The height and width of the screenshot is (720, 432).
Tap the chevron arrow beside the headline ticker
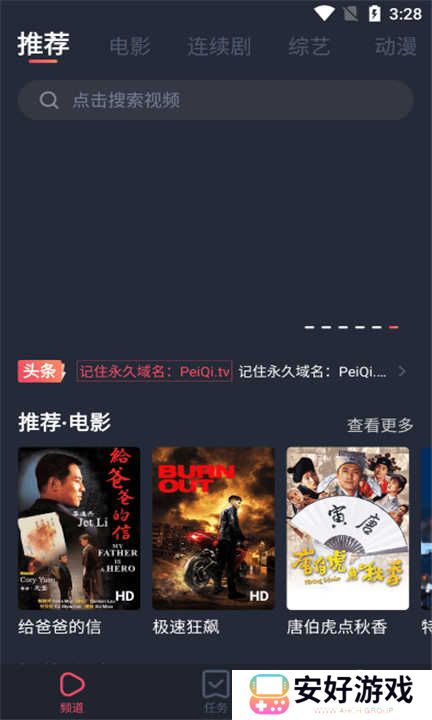[x=402, y=371]
